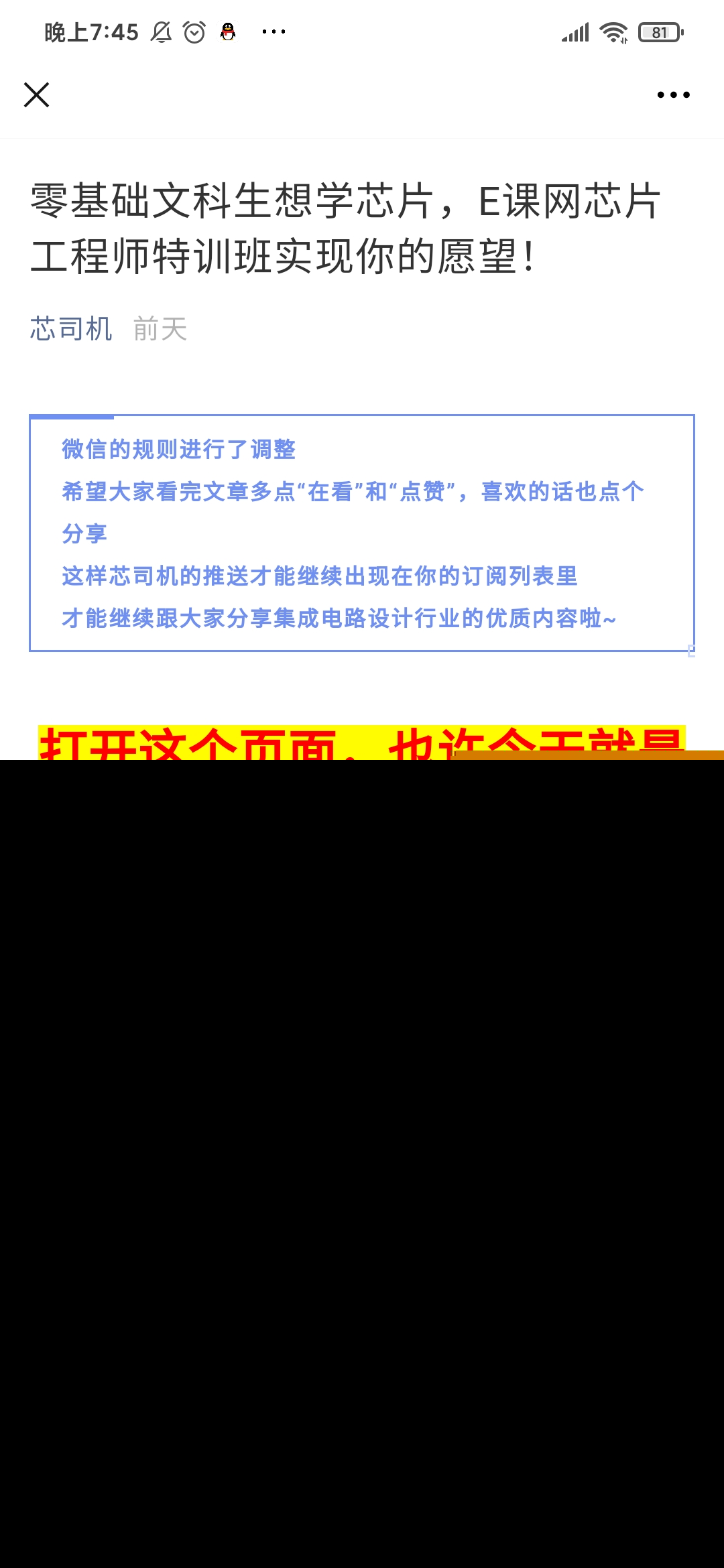Close the article page
Image resolution: width=724 pixels, height=1568 pixels.
37,94
